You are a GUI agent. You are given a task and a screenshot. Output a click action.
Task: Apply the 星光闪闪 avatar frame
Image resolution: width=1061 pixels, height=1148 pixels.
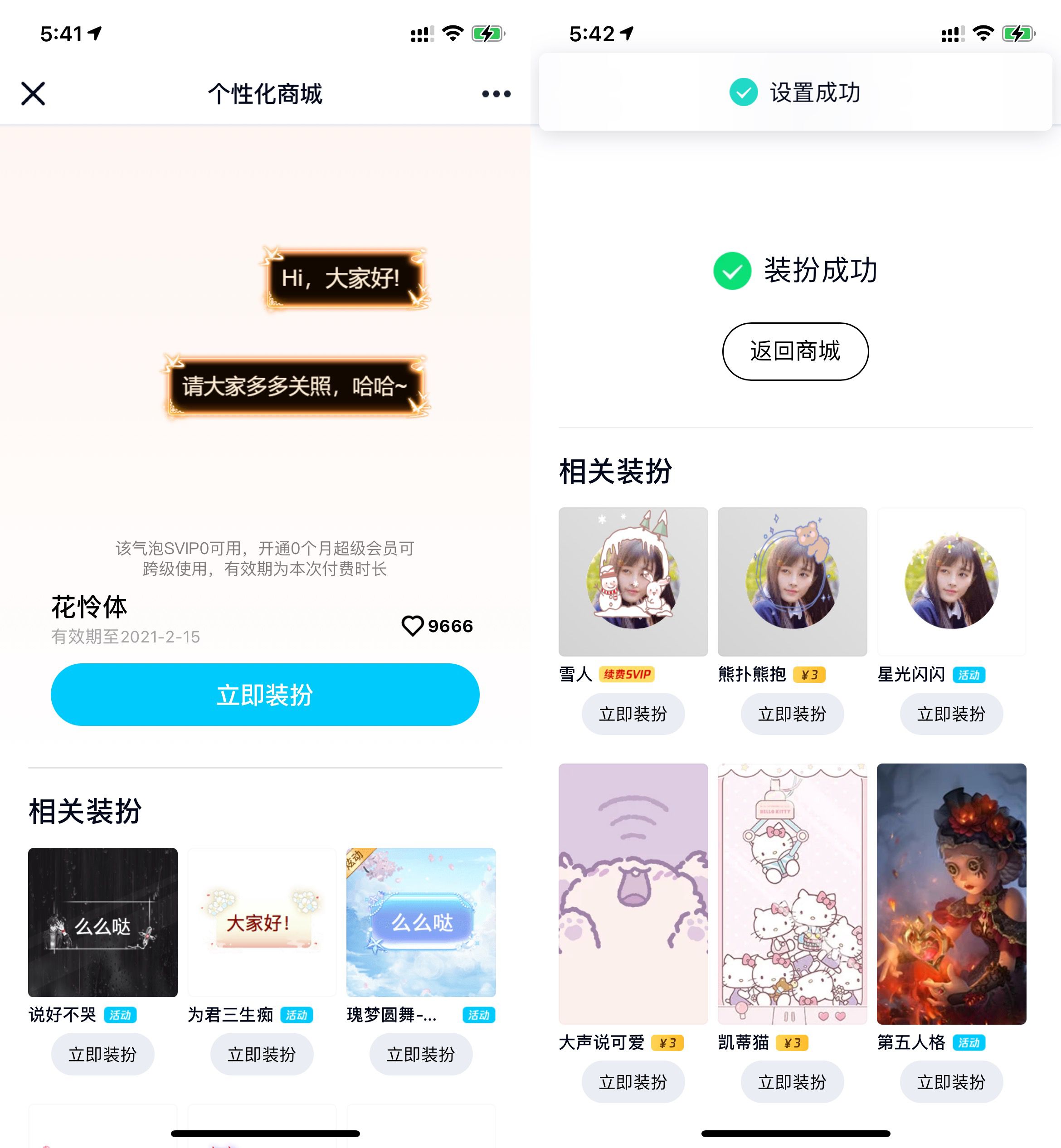point(951,714)
